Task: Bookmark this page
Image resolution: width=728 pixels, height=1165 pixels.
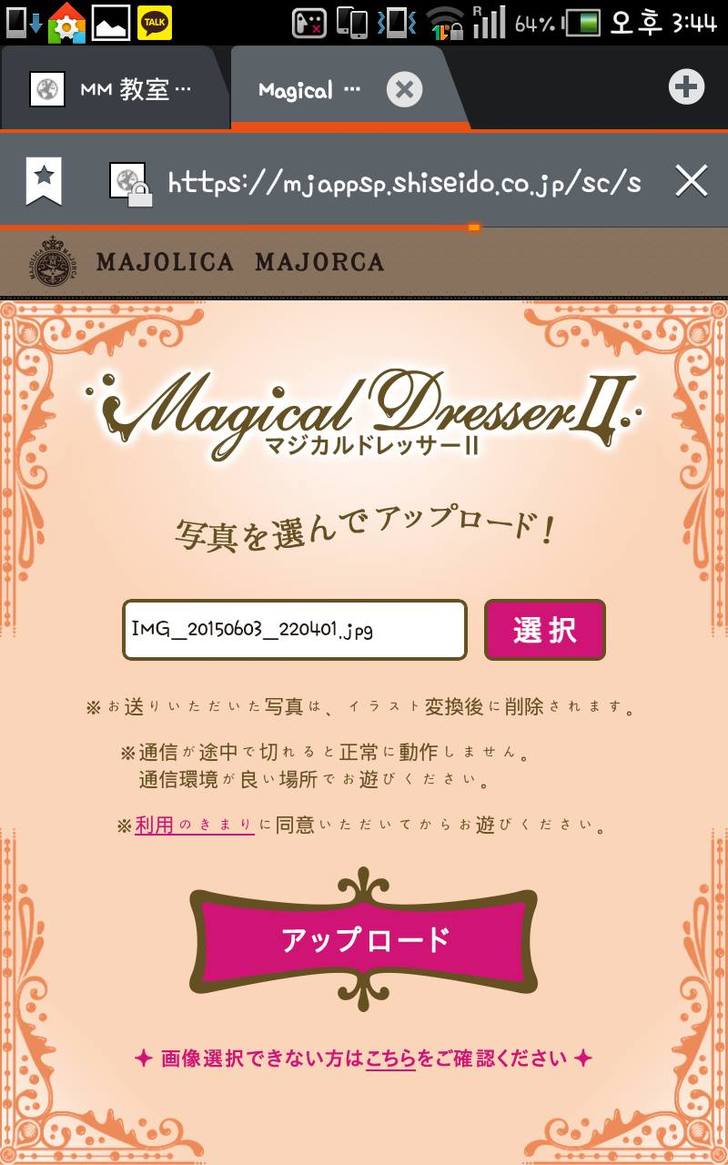Action: click(44, 181)
